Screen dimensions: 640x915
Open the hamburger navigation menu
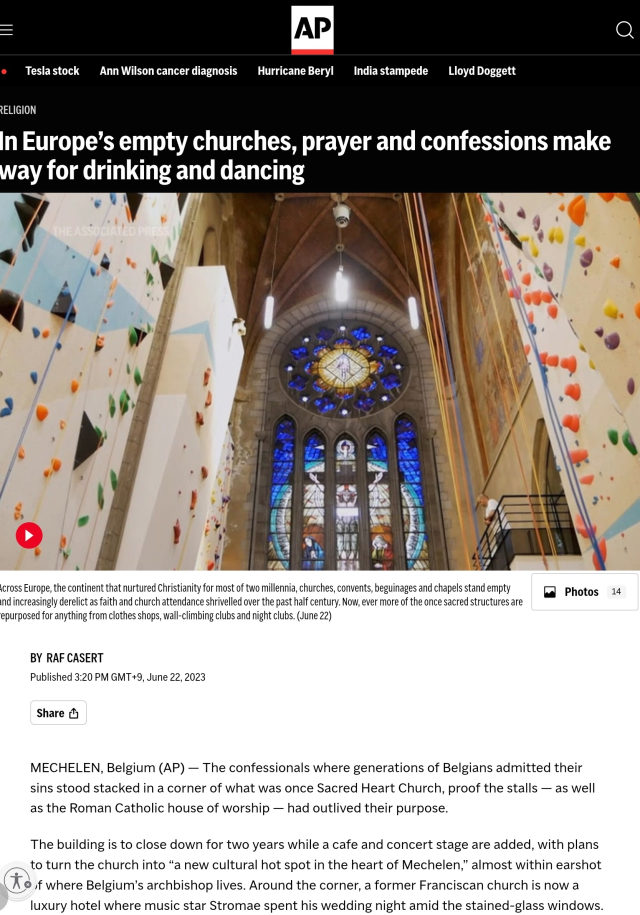click(x=6, y=30)
